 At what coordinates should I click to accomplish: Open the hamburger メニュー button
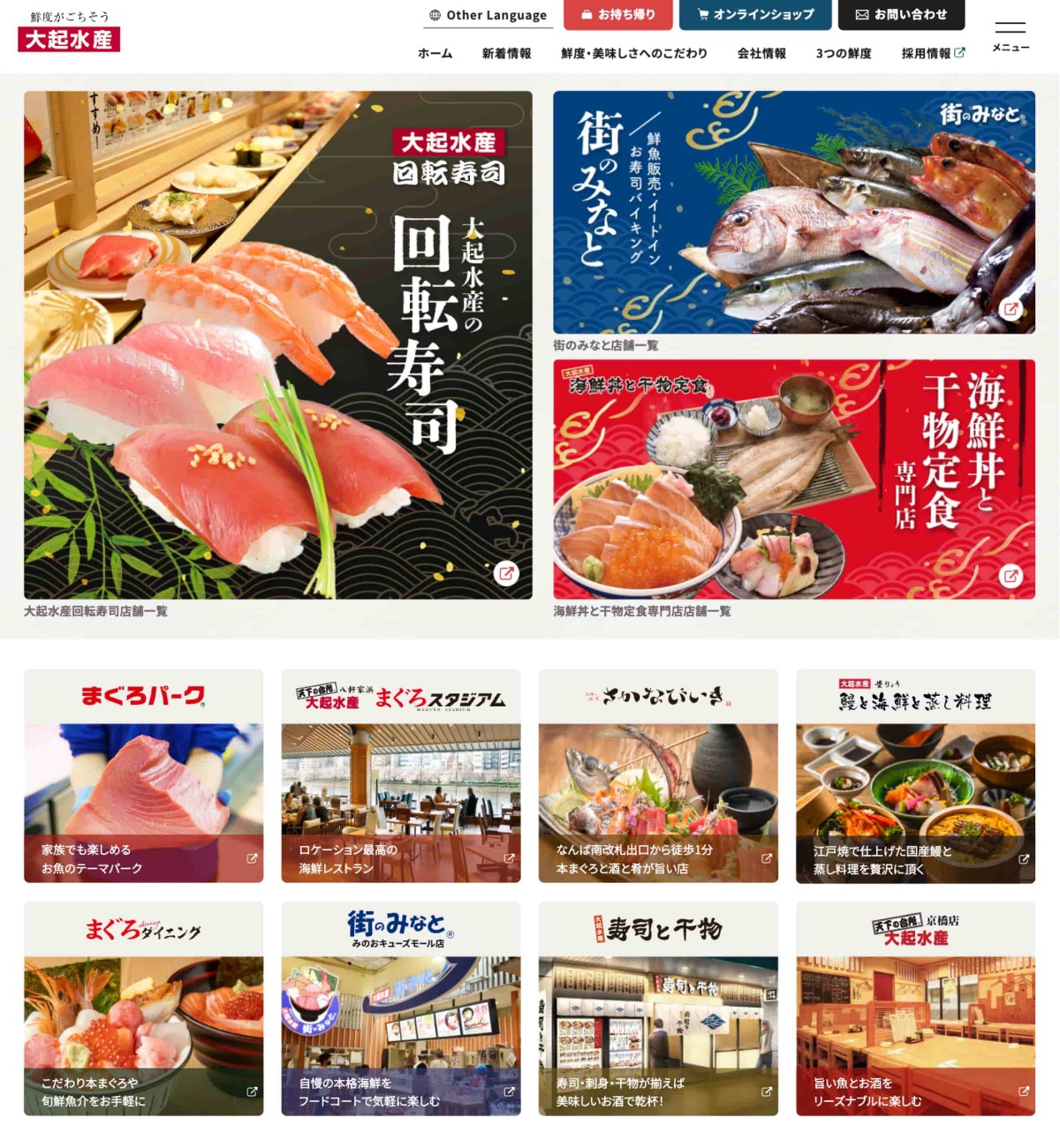1010,36
